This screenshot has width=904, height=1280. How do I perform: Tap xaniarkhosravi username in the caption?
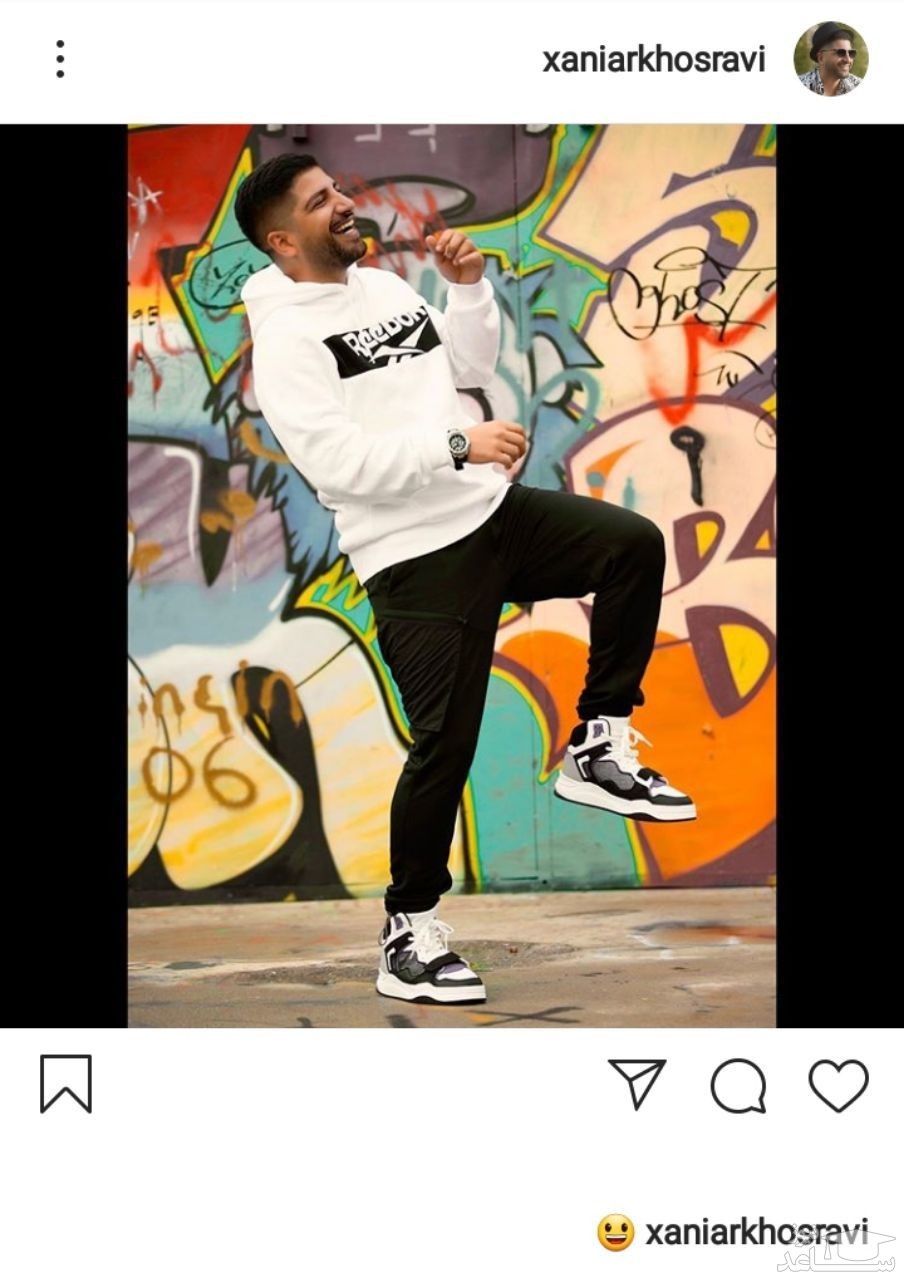756,1231
